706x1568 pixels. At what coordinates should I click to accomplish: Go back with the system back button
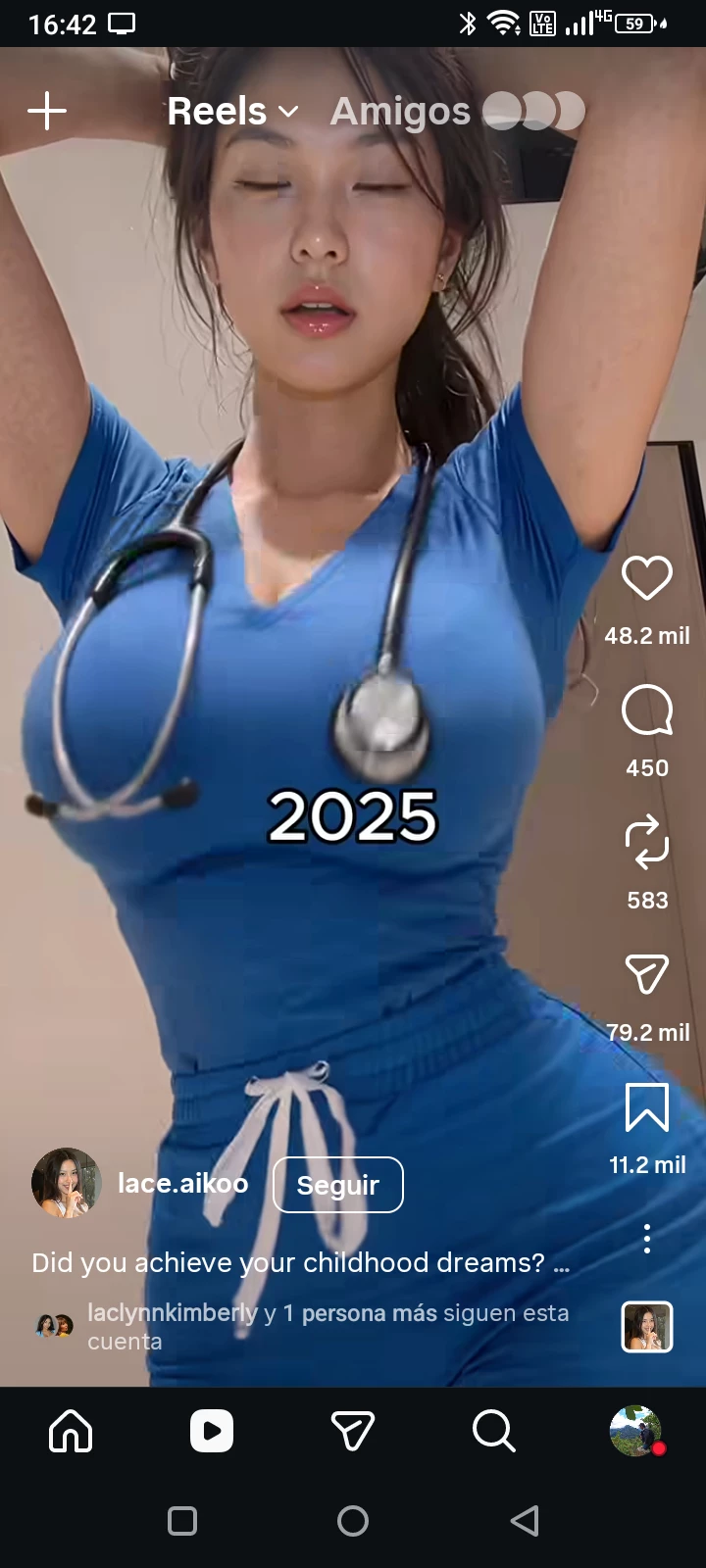coord(525,1521)
